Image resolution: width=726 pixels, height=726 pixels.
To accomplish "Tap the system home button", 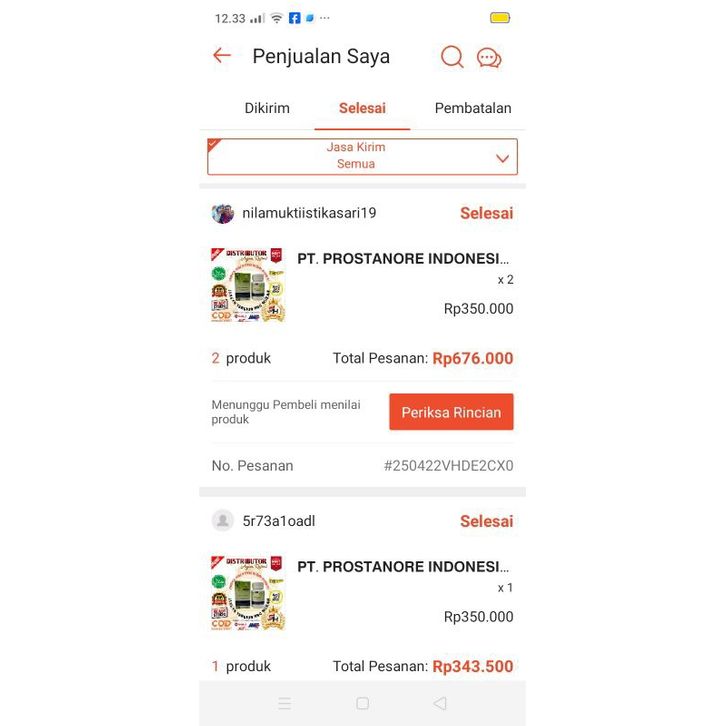I will coord(362,704).
